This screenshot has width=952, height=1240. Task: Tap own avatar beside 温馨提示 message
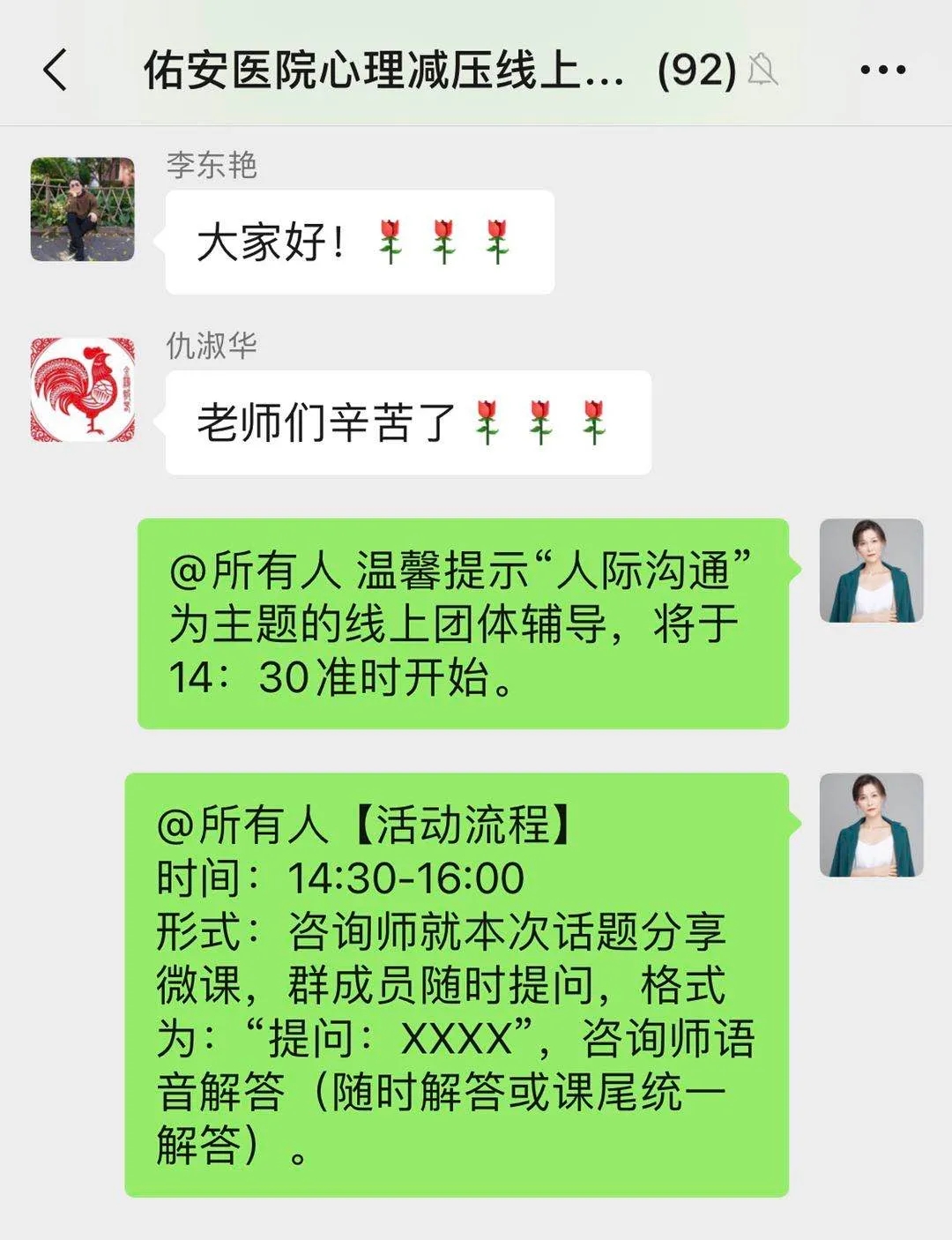pyautogui.click(x=871, y=571)
